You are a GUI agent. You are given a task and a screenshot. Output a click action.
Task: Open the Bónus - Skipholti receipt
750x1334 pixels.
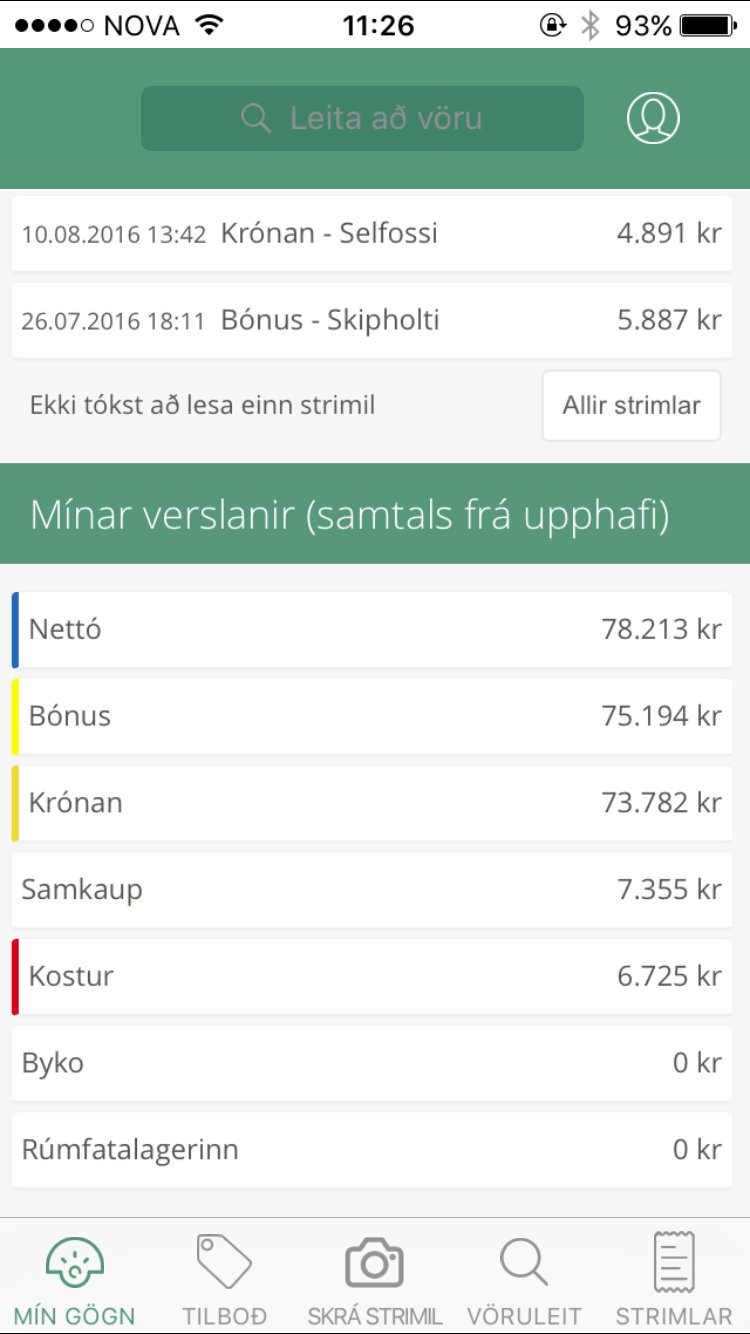[x=375, y=320]
